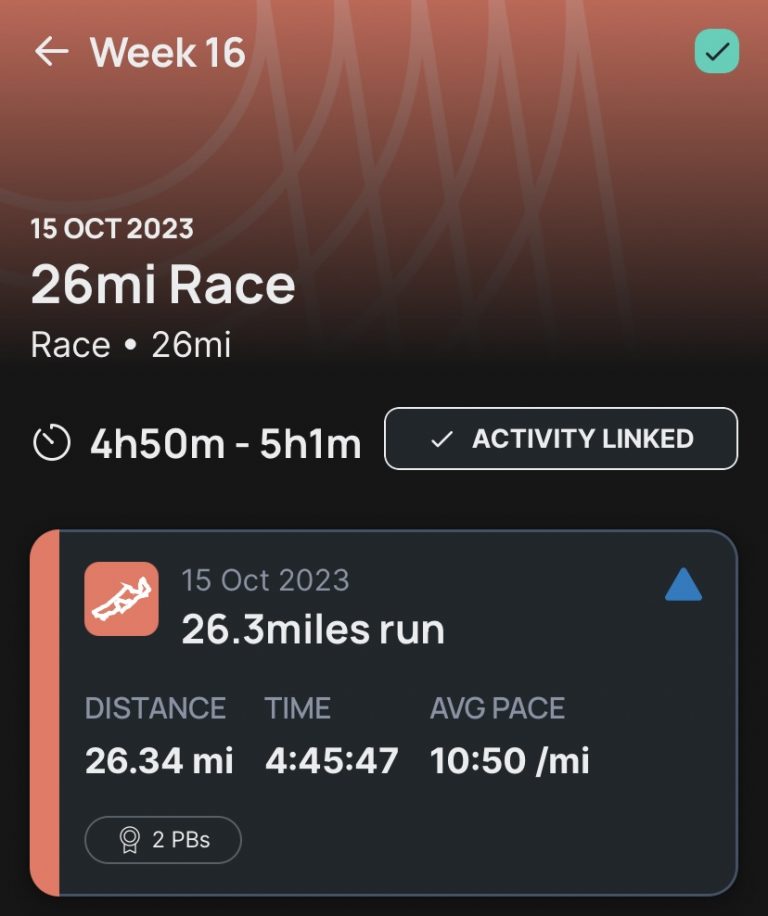Toggle the Activity Linked status
The width and height of the screenshot is (768, 916).
[x=560, y=439]
